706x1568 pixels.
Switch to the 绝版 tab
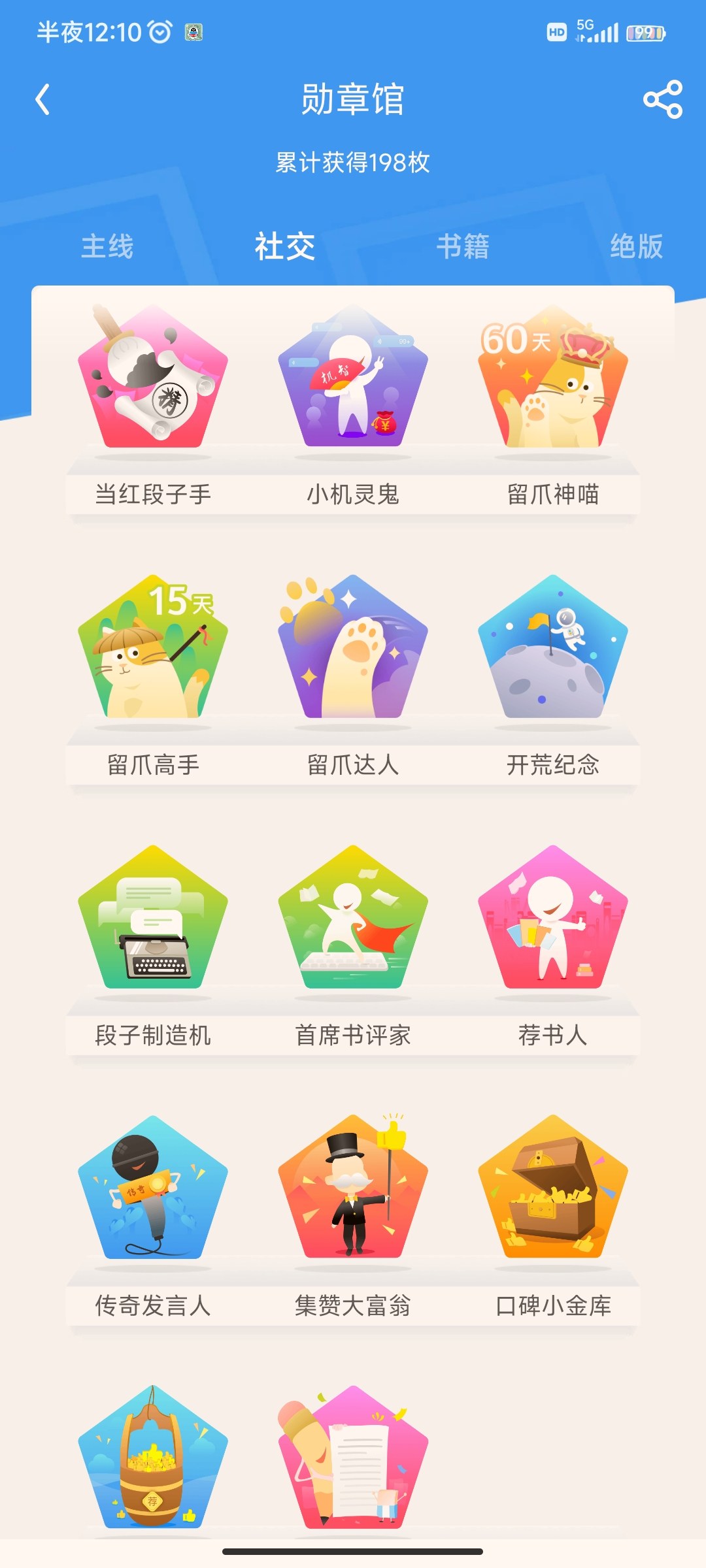pos(636,246)
